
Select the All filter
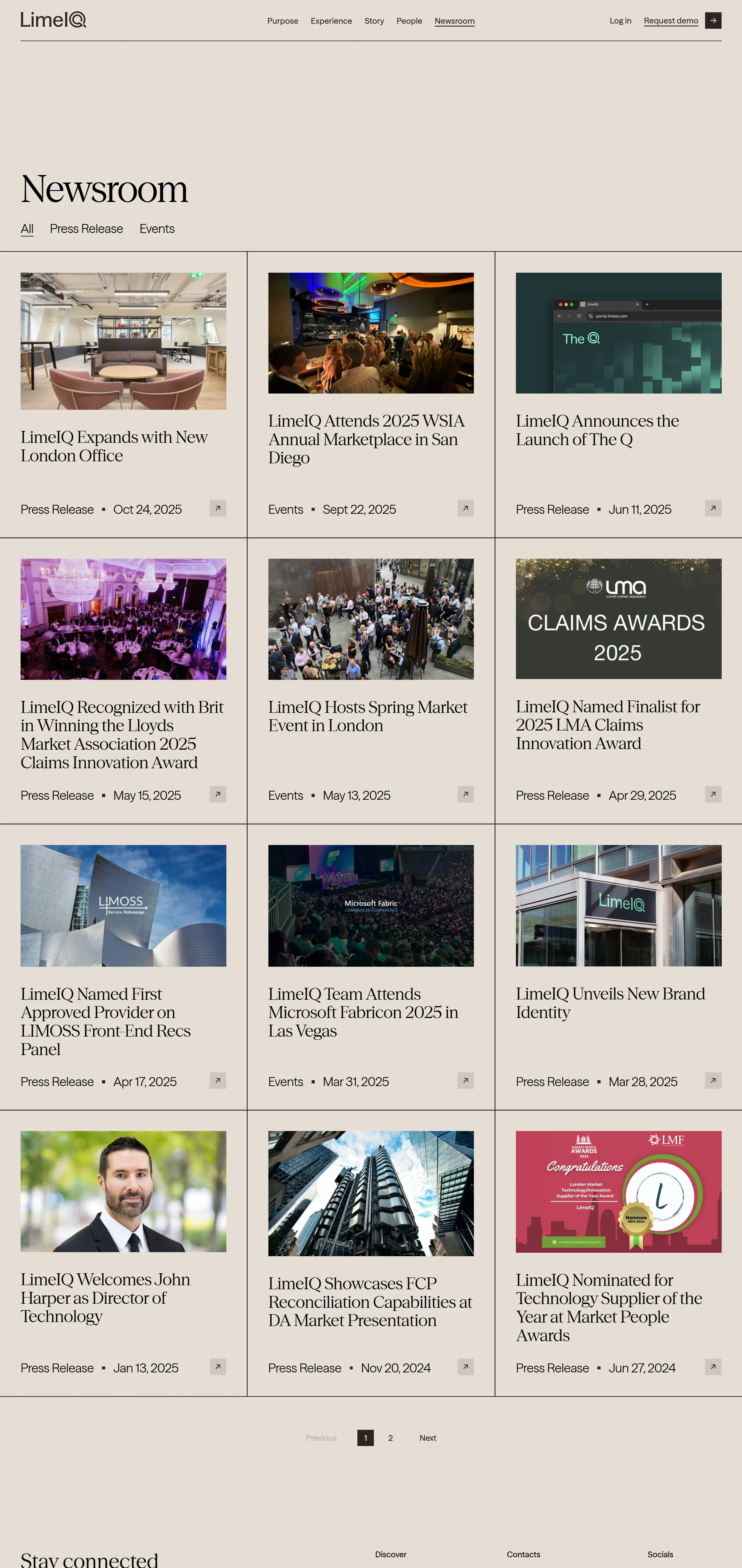coord(27,229)
